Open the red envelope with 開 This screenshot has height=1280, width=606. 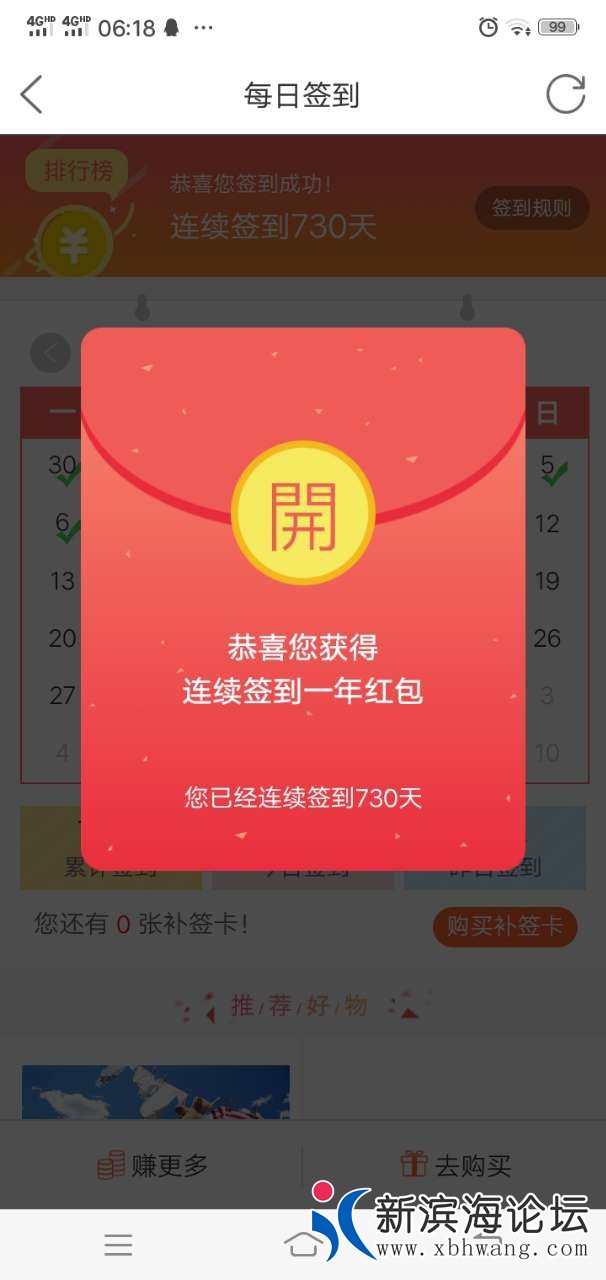click(302, 512)
